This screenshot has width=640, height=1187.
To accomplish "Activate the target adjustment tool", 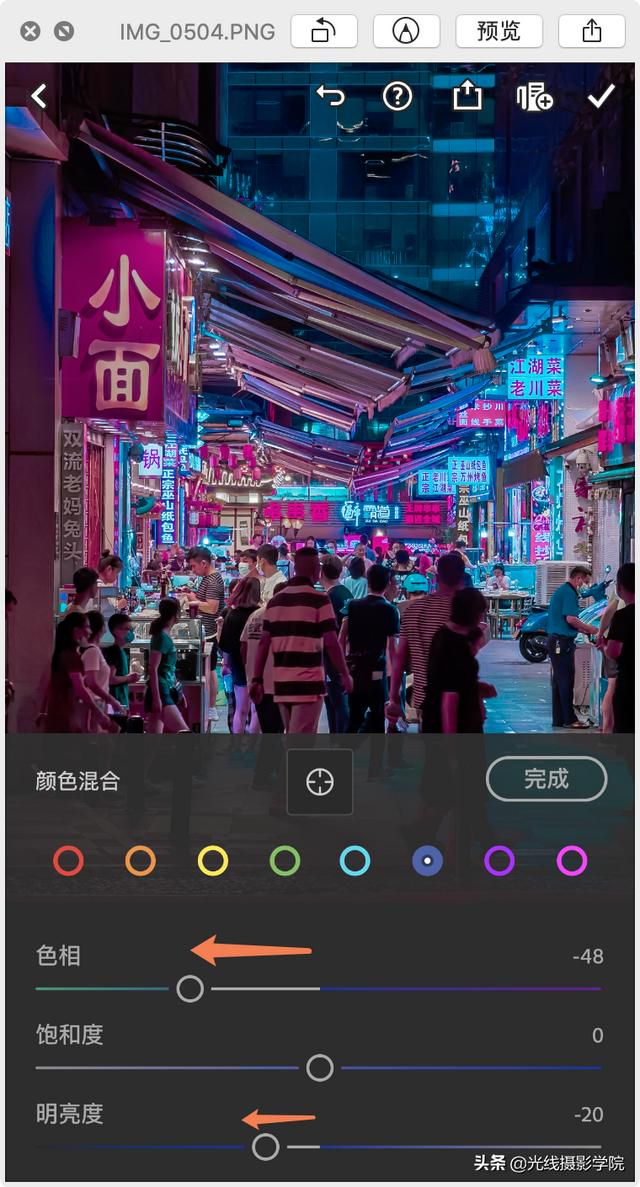I will pyautogui.click(x=320, y=782).
